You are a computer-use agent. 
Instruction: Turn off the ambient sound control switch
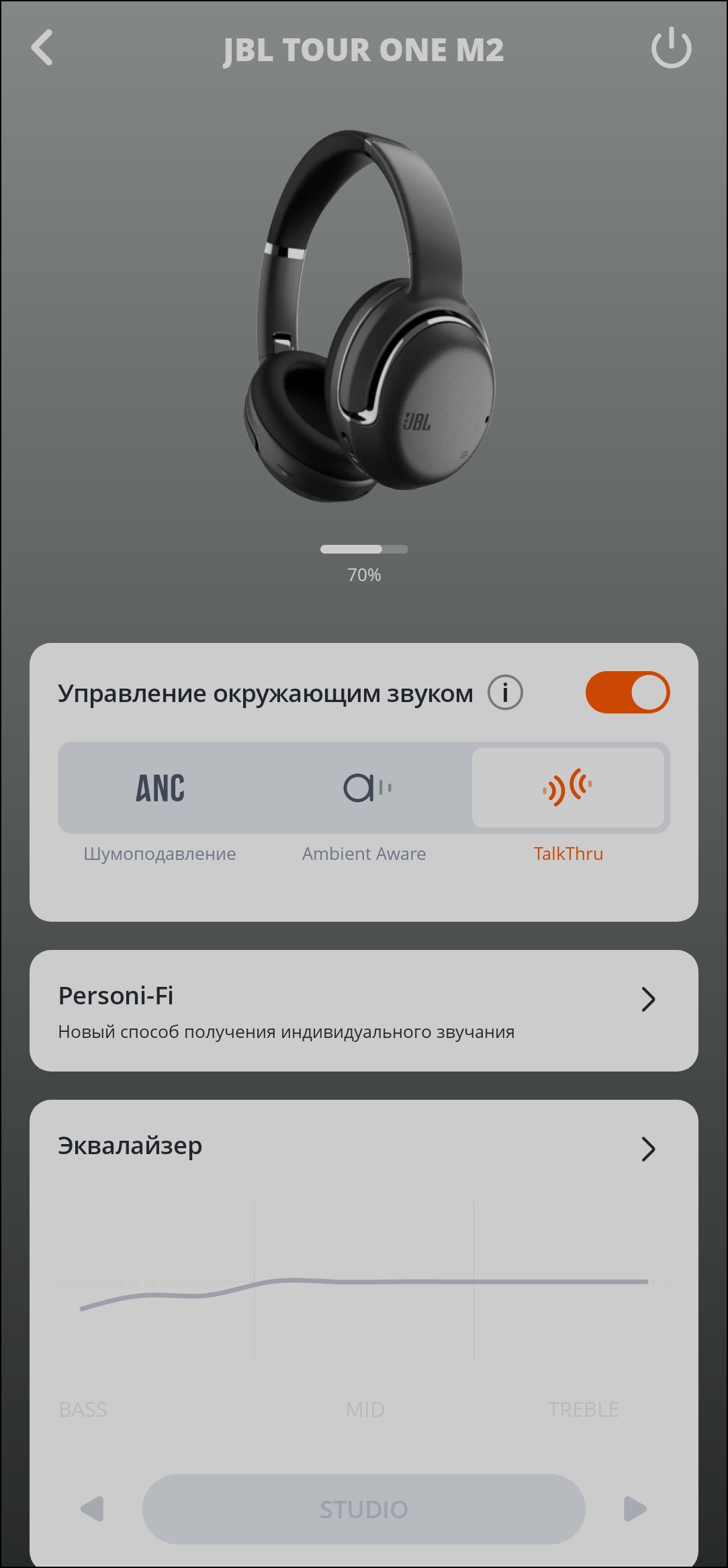(627, 693)
